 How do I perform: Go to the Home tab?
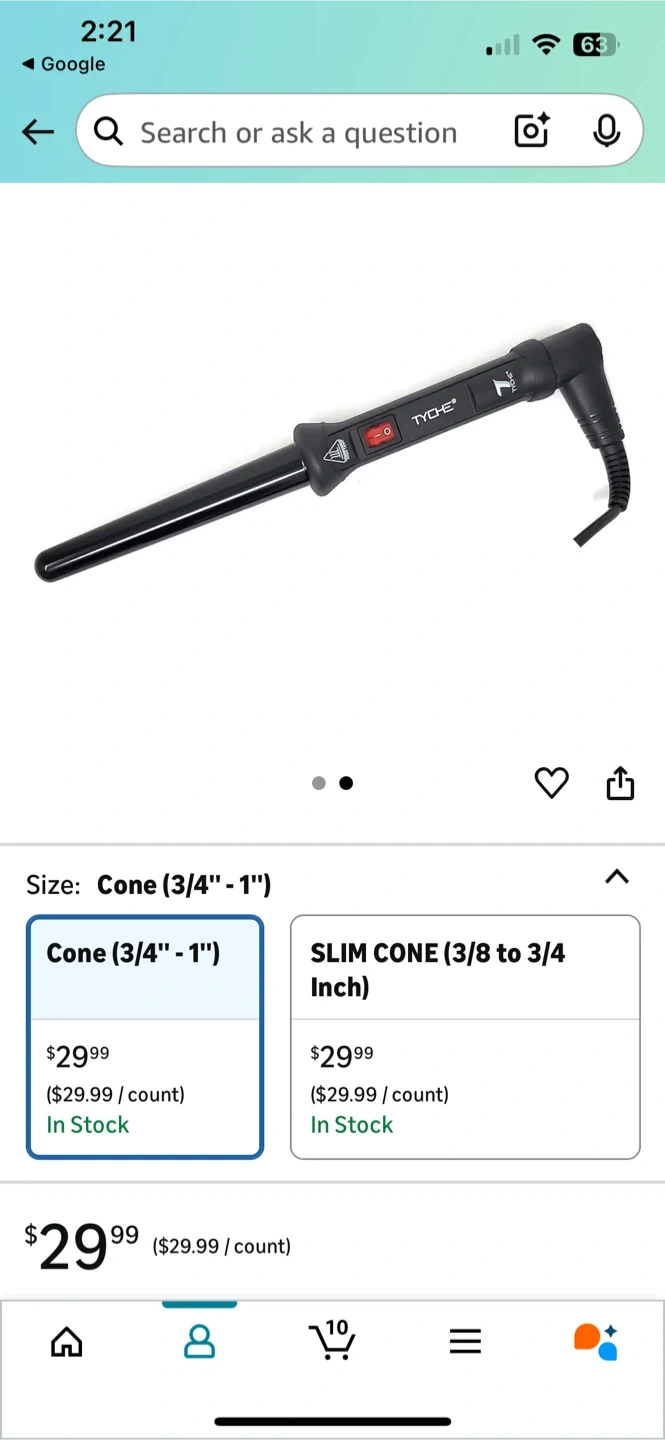point(67,1341)
